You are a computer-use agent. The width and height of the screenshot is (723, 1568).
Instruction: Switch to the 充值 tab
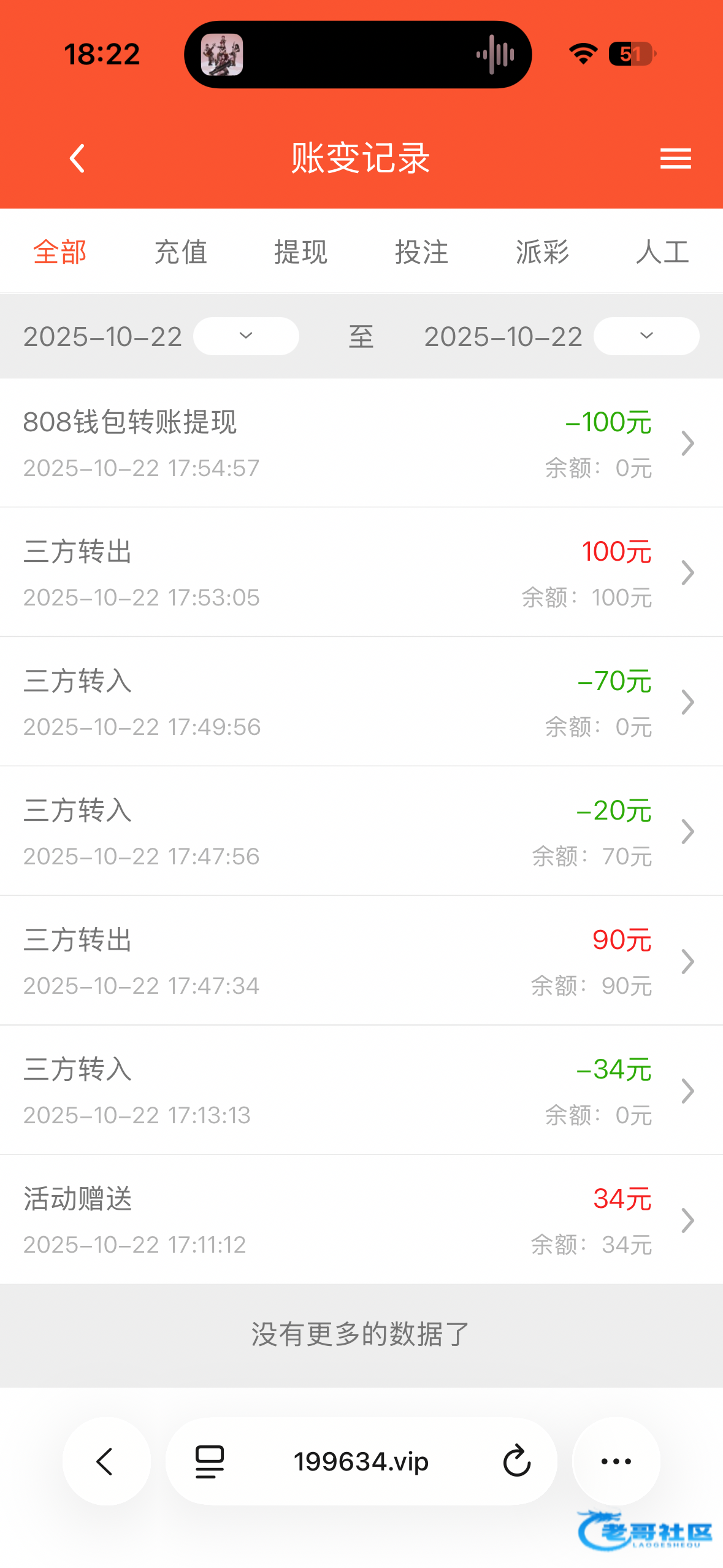tap(181, 252)
